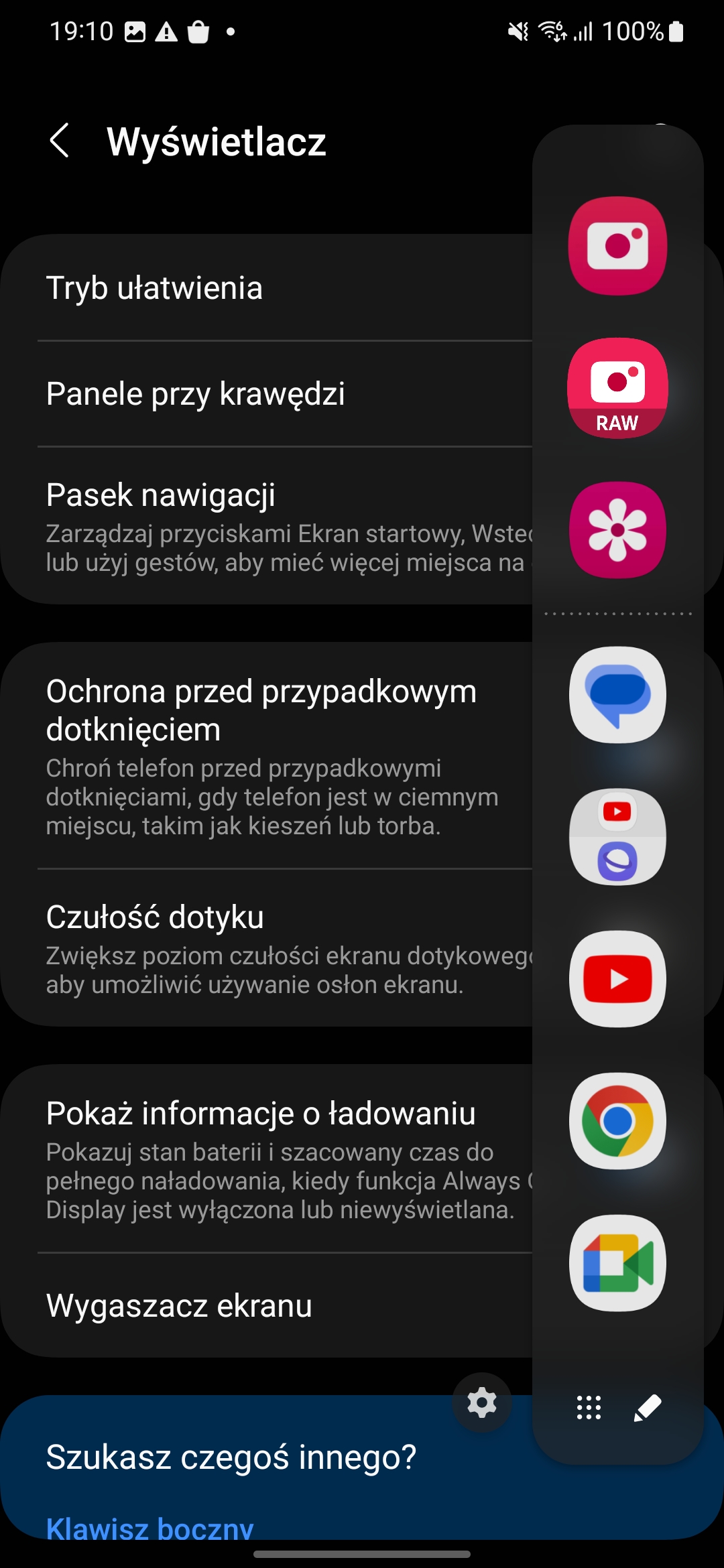Launch YouTube from the edge panel
The width and height of the screenshot is (724, 1568).
[x=617, y=979]
